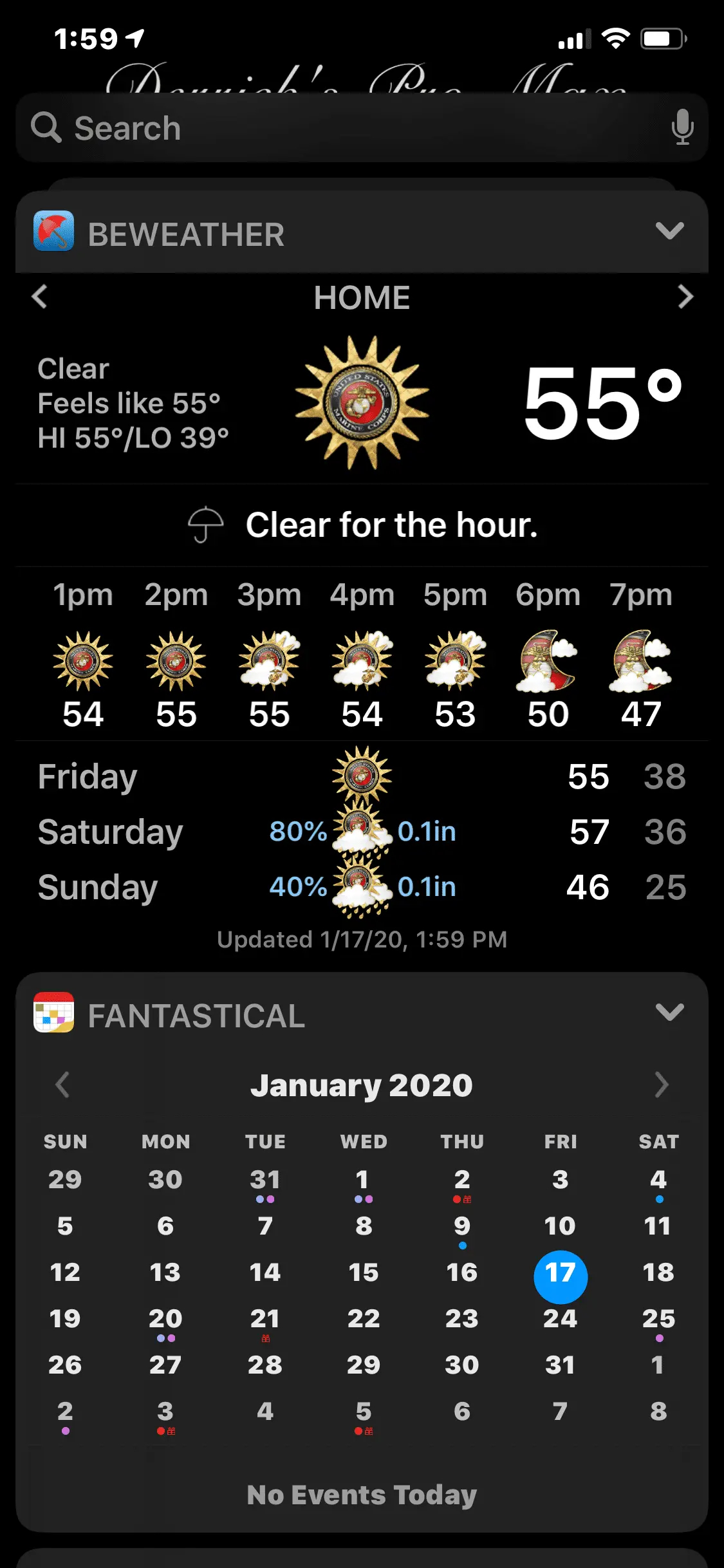Select January 17 in the calendar
Viewport: 724px width, 1568px height.
560,1273
